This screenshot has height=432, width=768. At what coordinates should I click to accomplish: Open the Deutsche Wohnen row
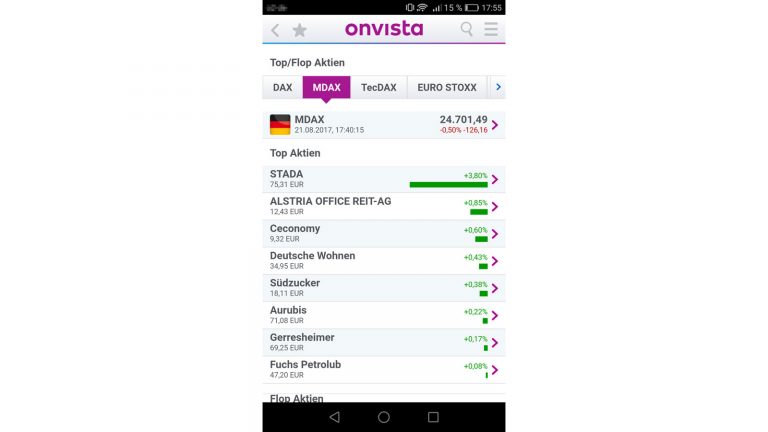coord(384,260)
